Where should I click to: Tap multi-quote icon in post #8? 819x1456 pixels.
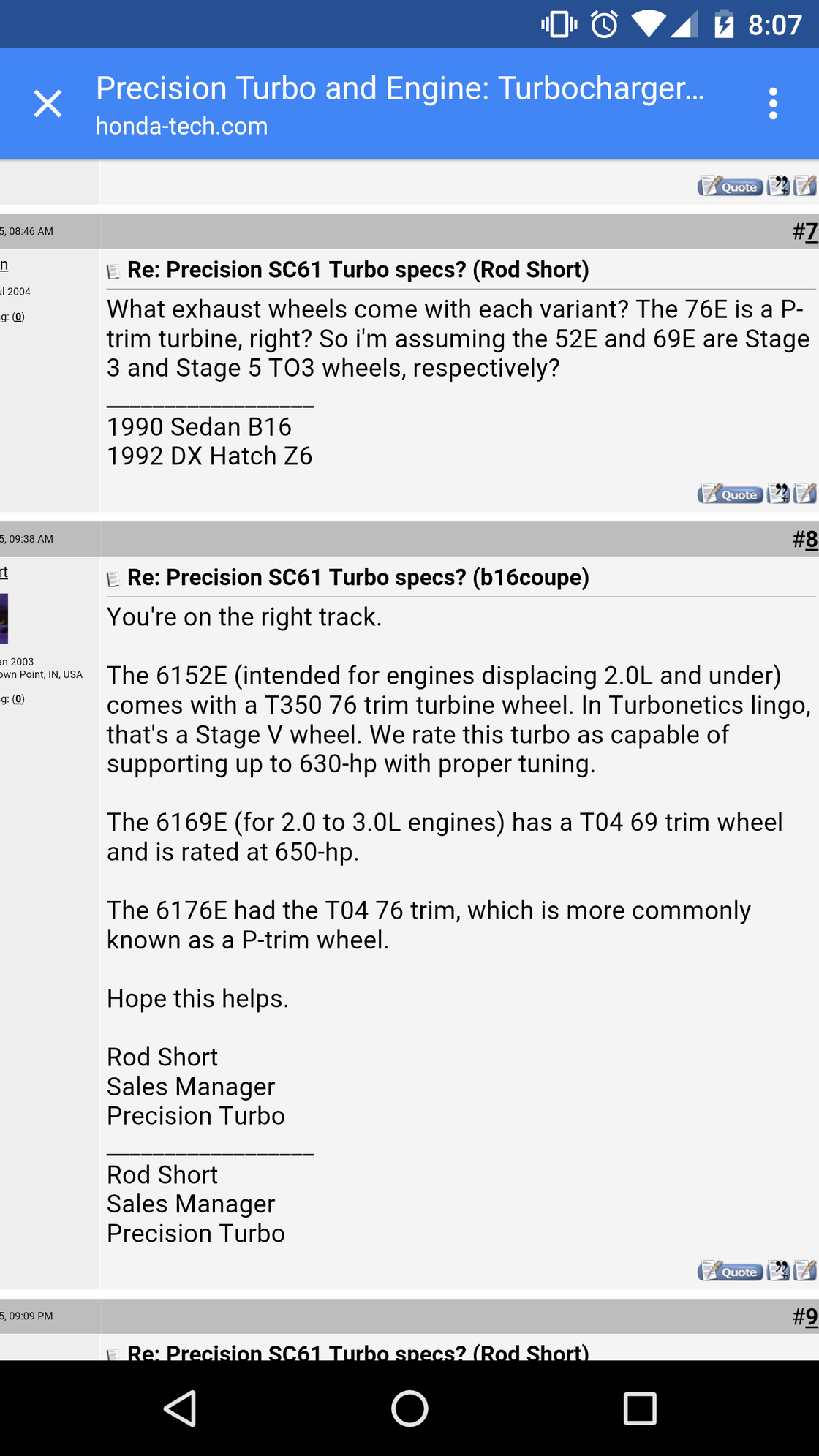(778, 1270)
